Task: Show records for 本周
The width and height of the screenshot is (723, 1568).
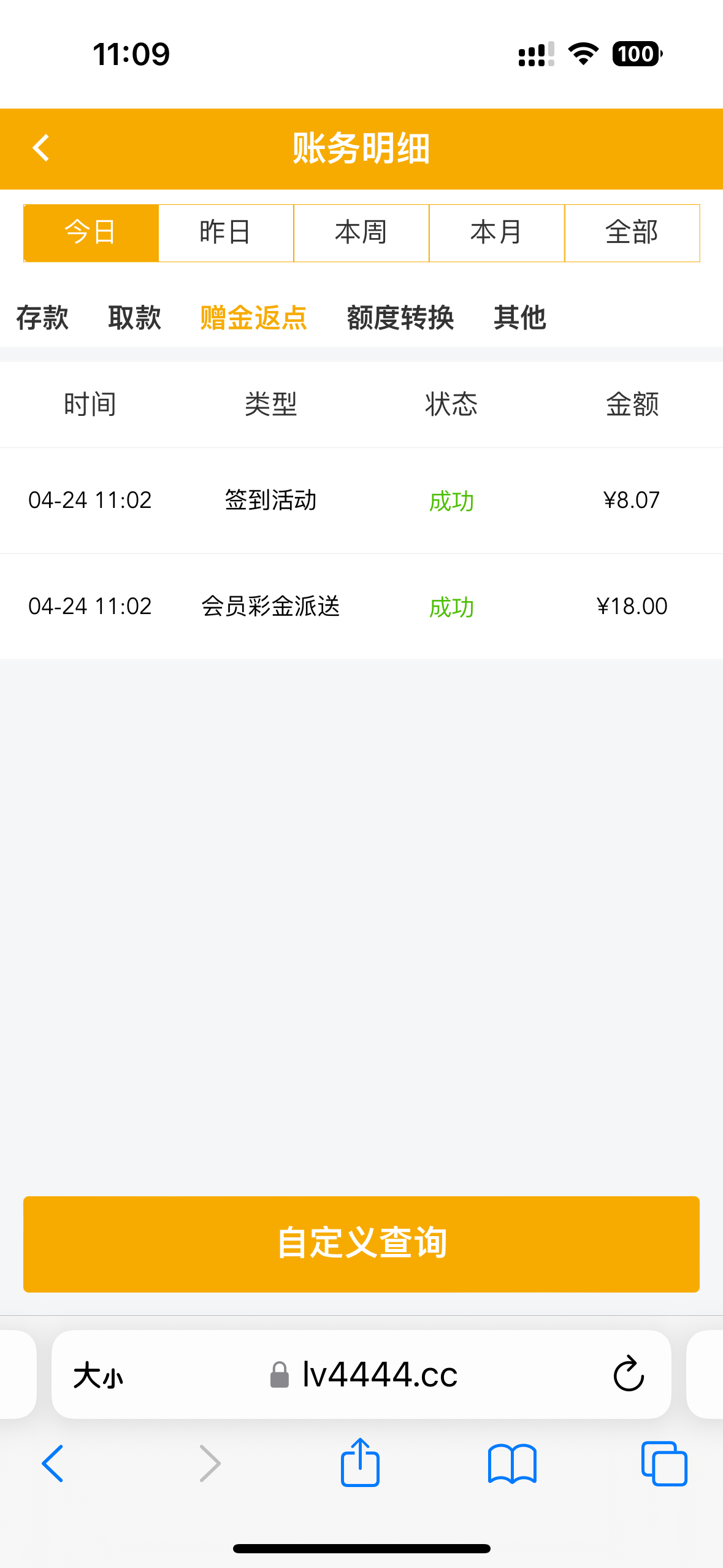Action: 361,233
